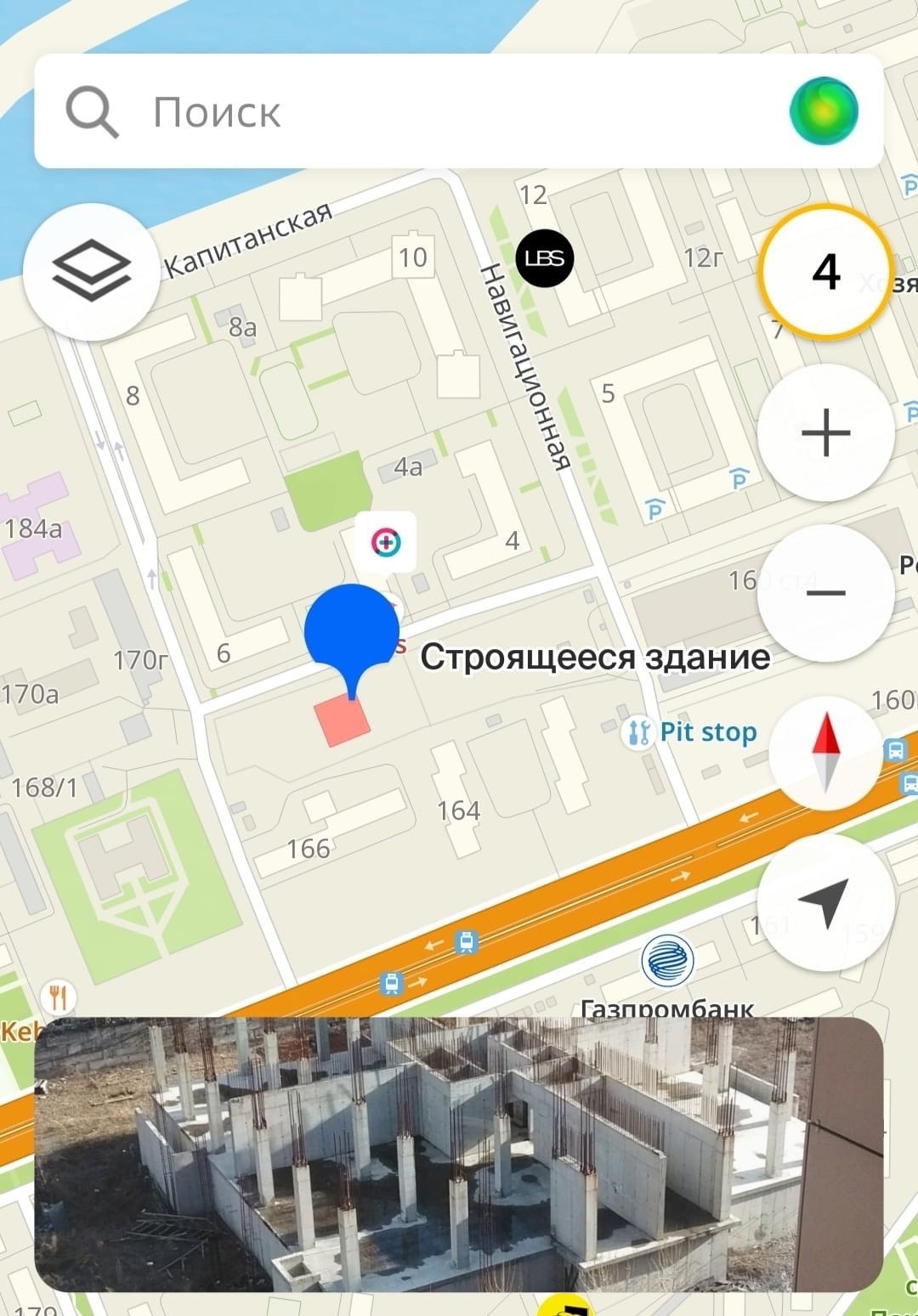Zoom in with the plus button
The height and width of the screenshot is (1316, 918).
pos(825,432)
